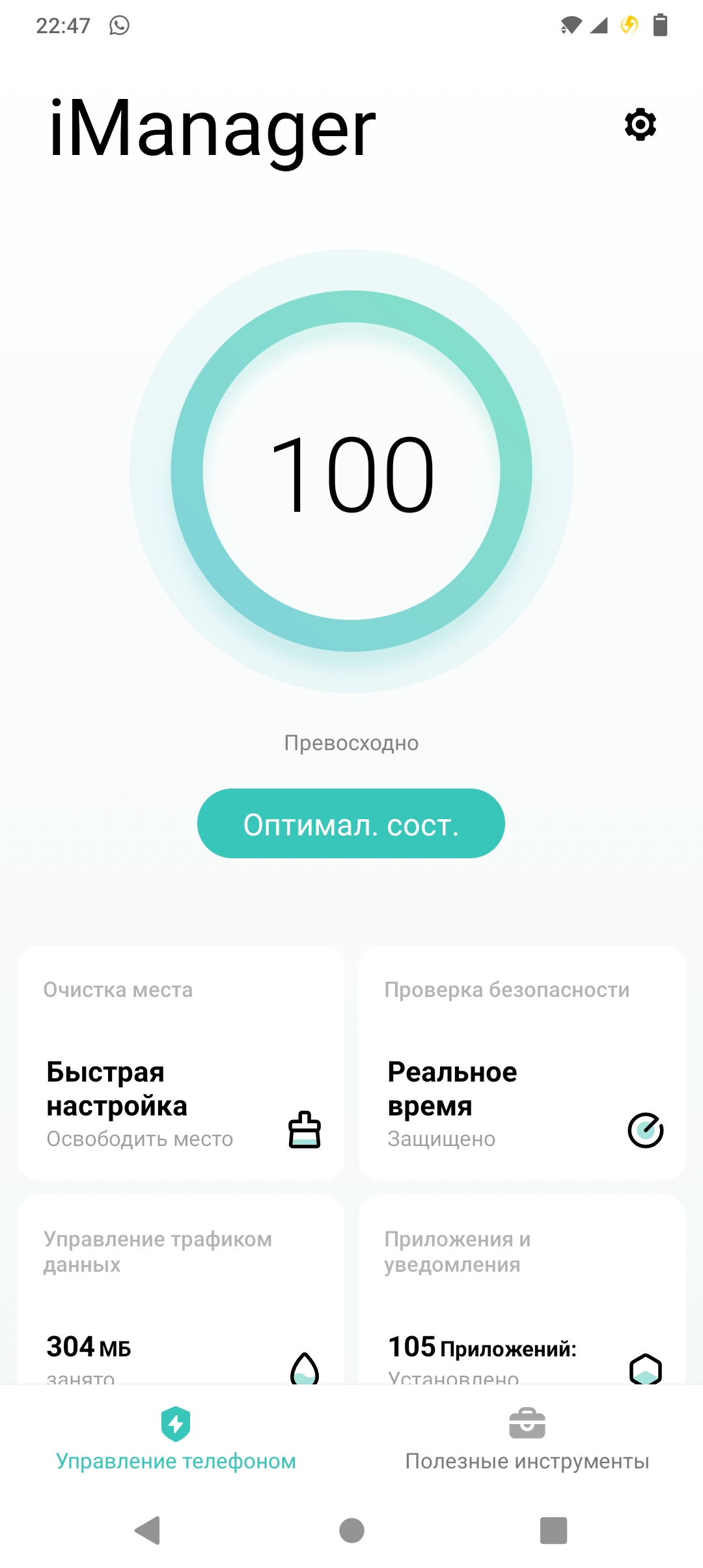Open Управление трафиком данных card
Image resolution: width=703 pixels, height=1568 pixels.
click(x=181, y=1289)
